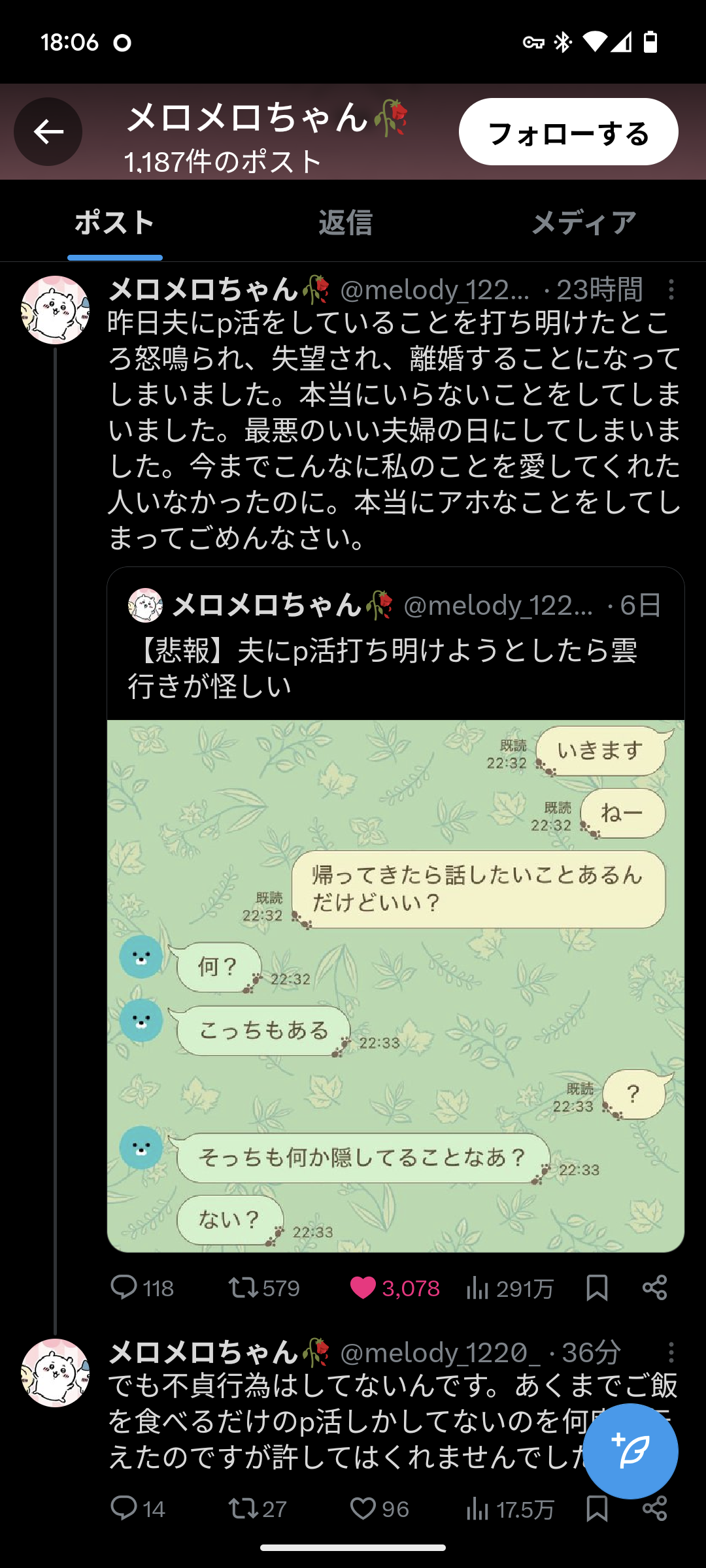Tap the フォローする follow button

568,133
